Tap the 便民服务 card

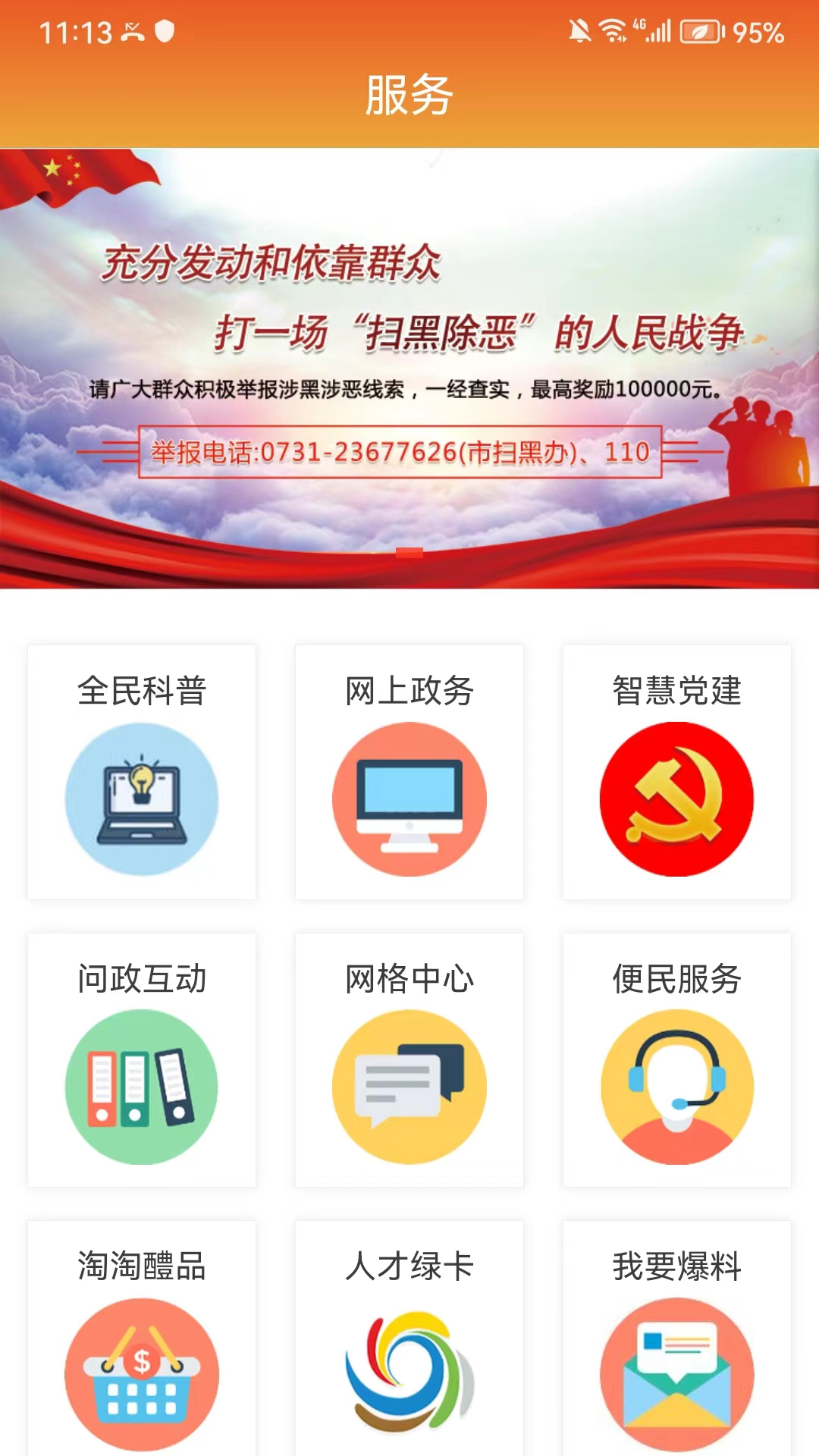676,1062
